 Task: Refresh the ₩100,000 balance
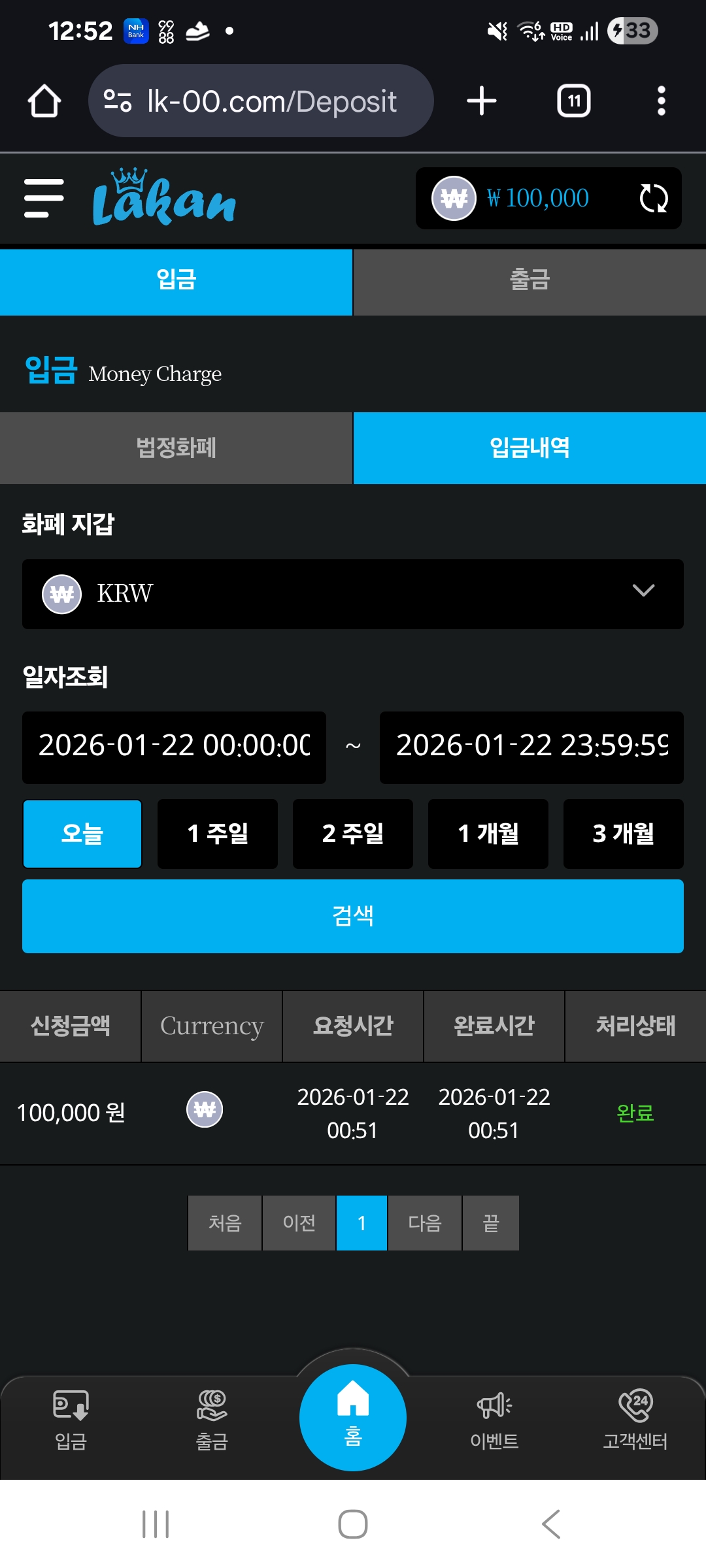tap(653, 198)
